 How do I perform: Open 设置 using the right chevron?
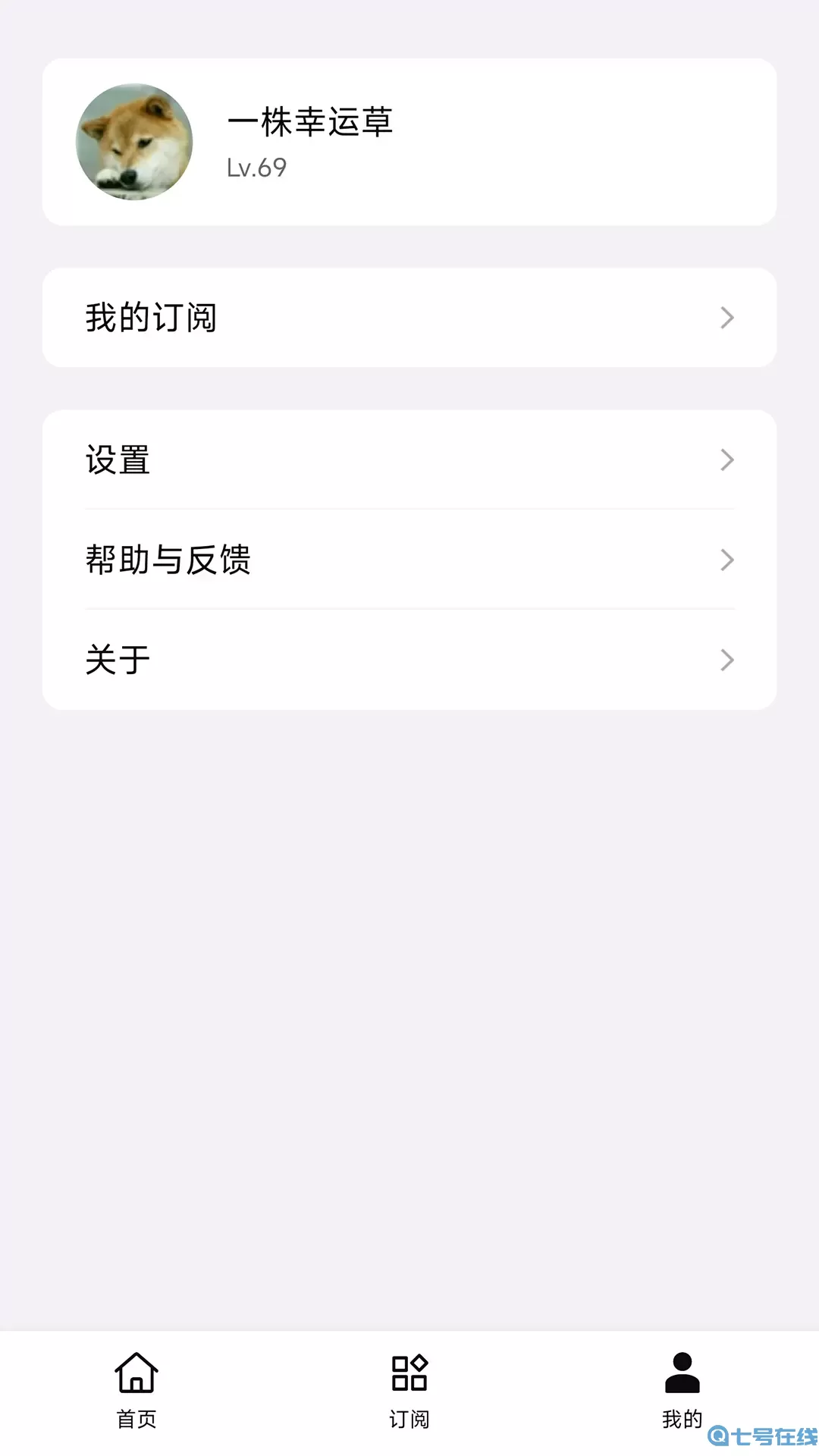click(x=727, y=460)
